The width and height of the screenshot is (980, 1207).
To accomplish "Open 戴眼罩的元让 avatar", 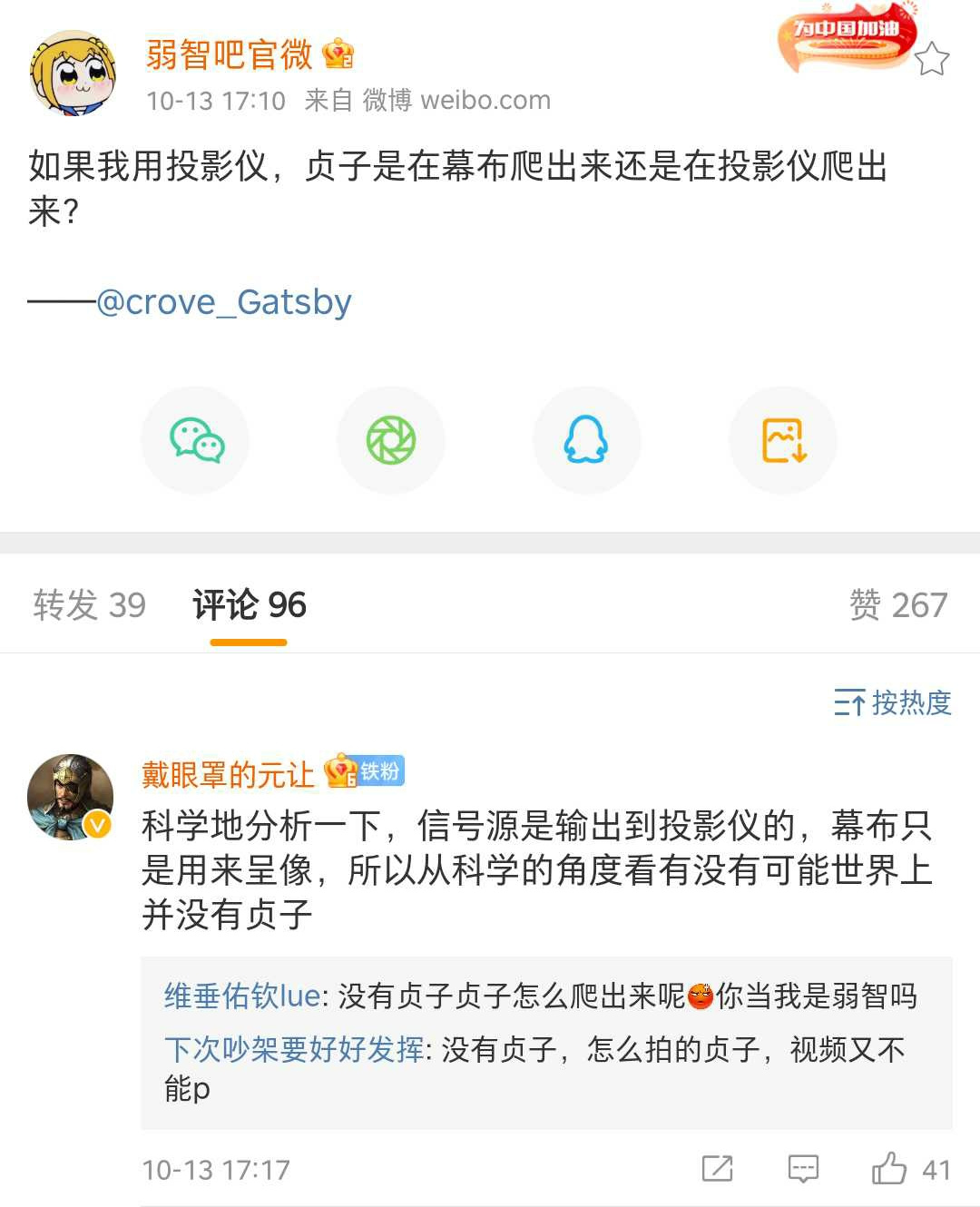I will pos(70,796).
